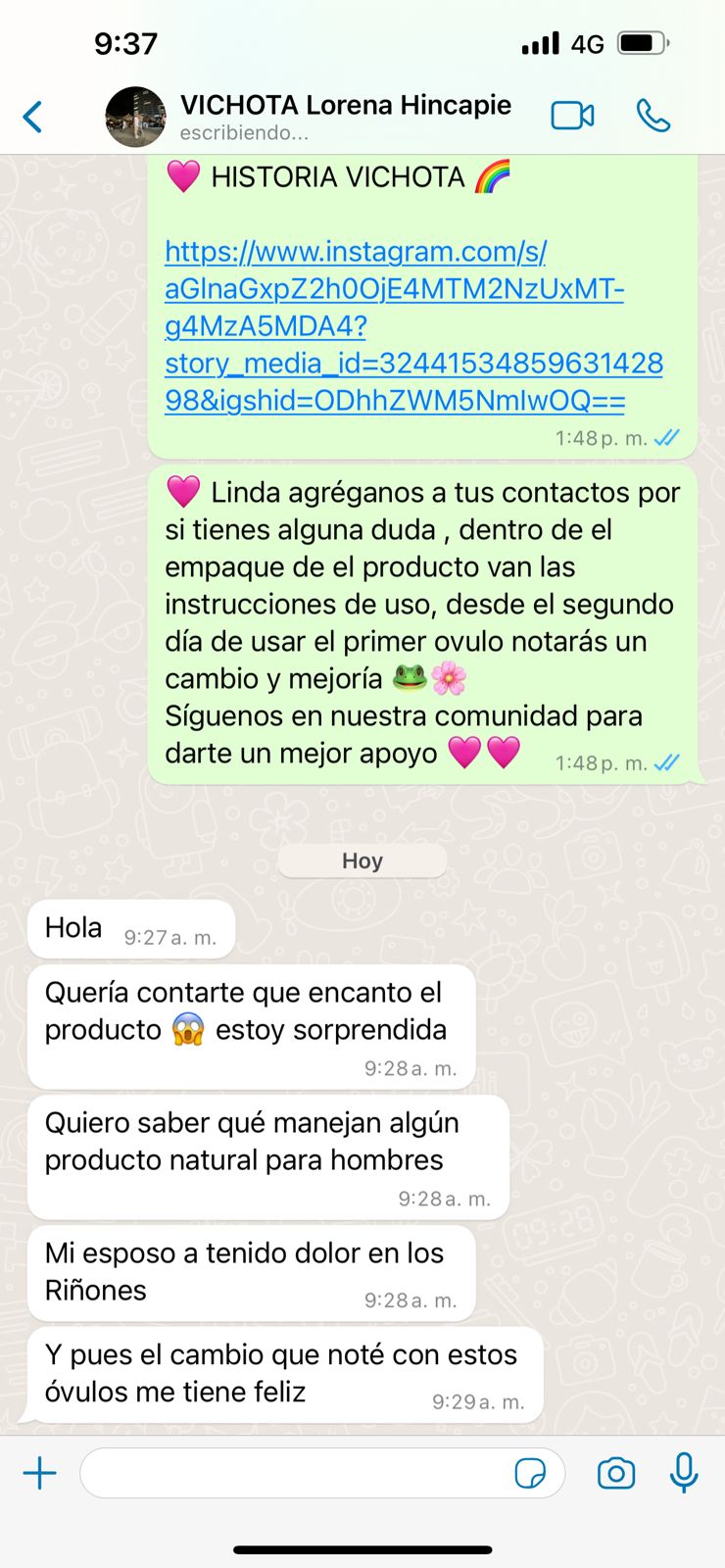Tap the 'Hoy' date separator
Viewport: 725px width, 1568px height.
(362, 860)
